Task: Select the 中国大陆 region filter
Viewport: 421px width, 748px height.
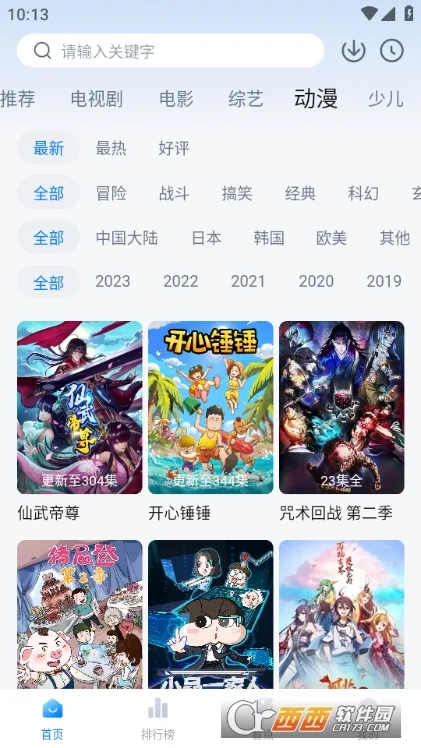Action: click(127, 238)
